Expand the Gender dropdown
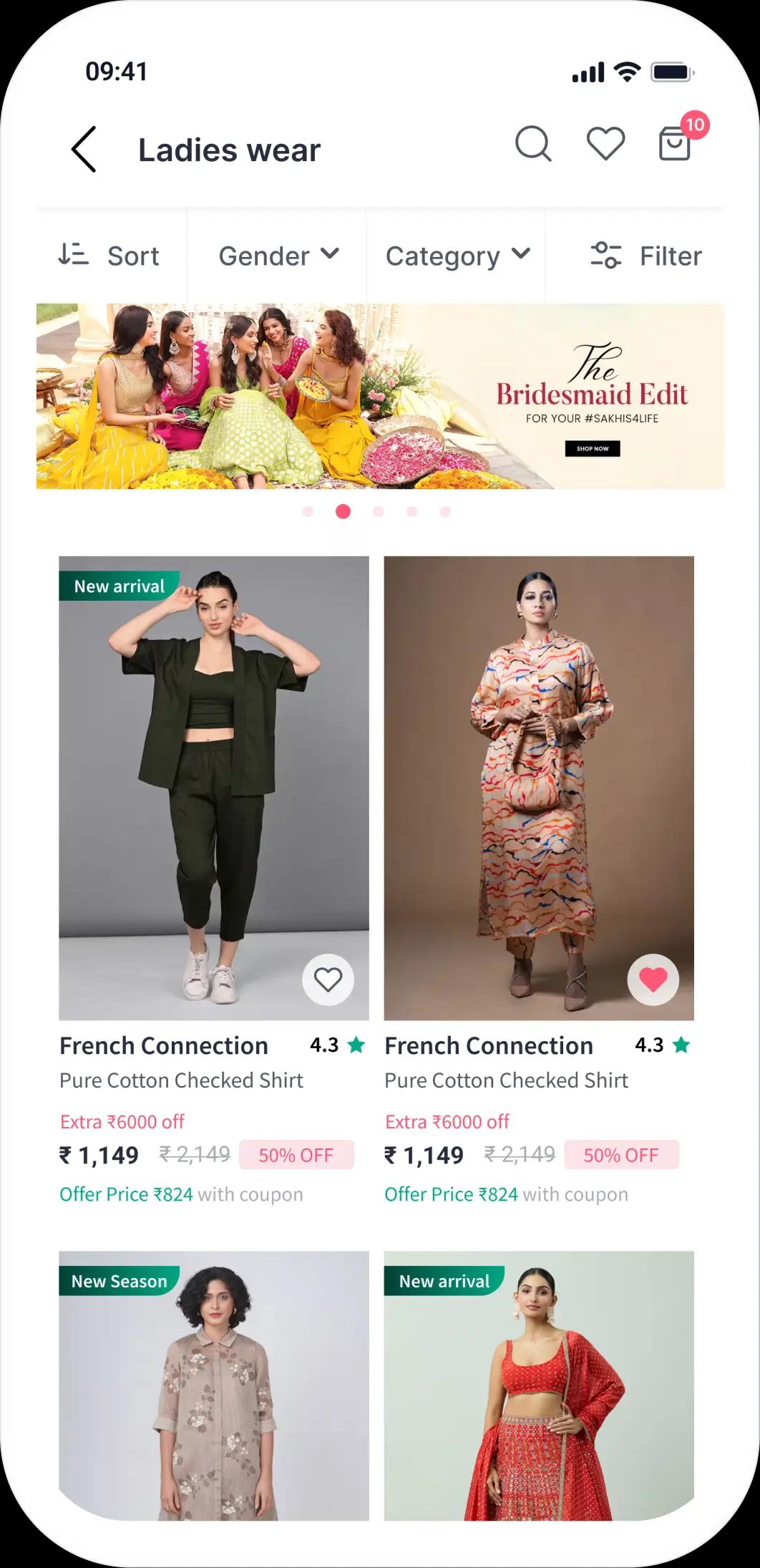This screenshot has height=1568, width=760. 278,256
